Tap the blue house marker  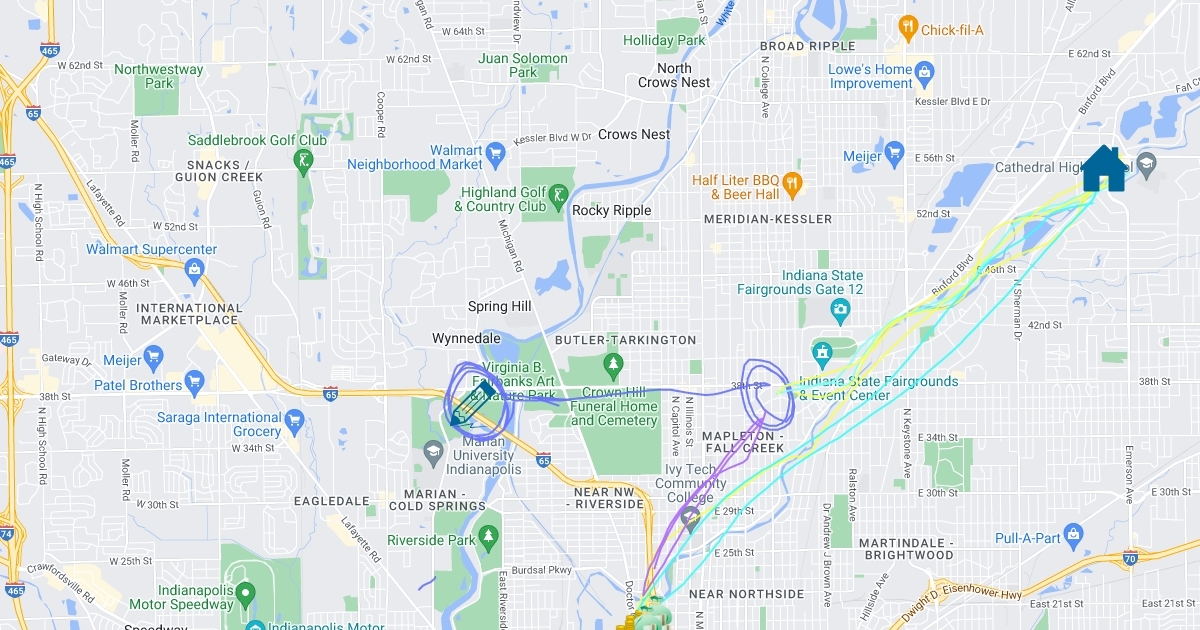click(x=1104, y=169)
